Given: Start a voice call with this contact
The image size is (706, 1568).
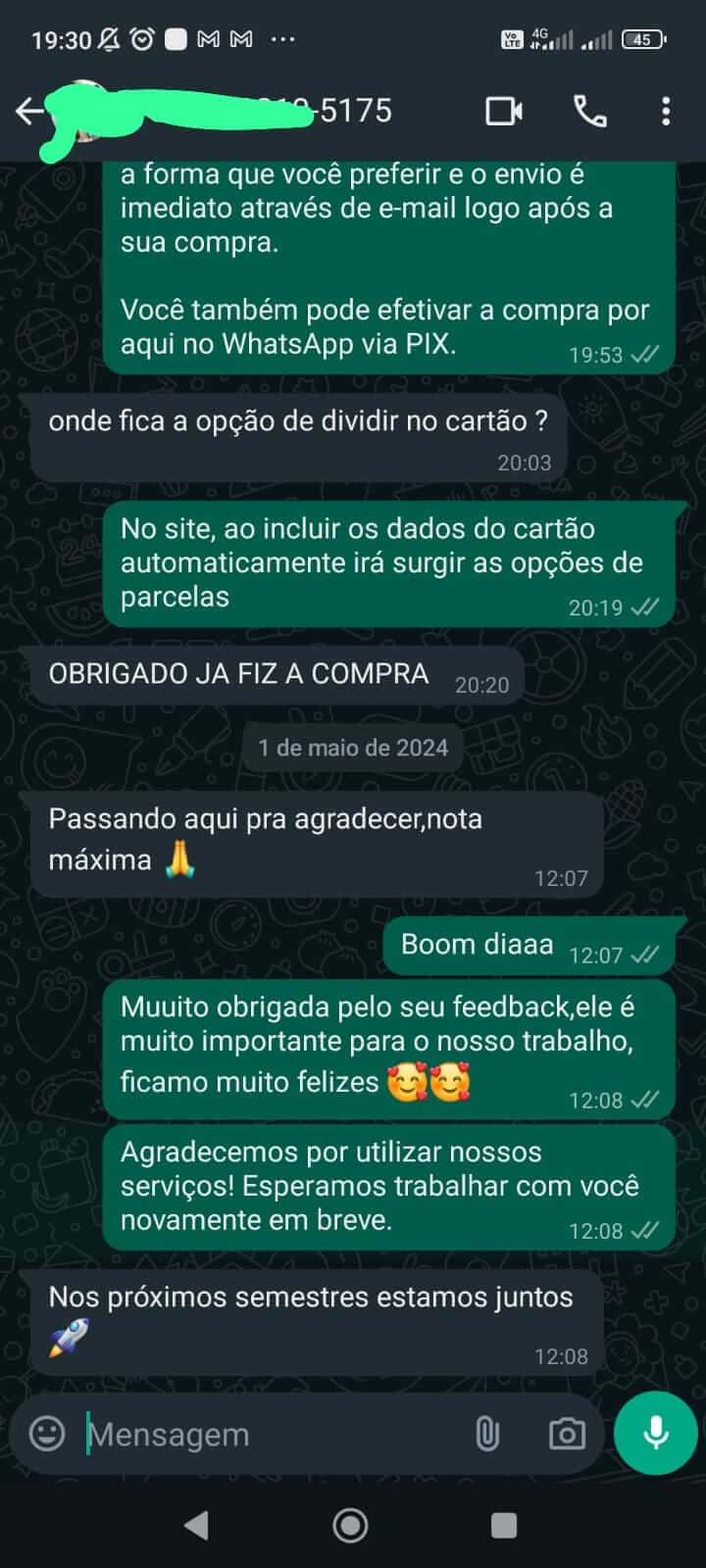Looking at the screenshot, I should 590,112.
